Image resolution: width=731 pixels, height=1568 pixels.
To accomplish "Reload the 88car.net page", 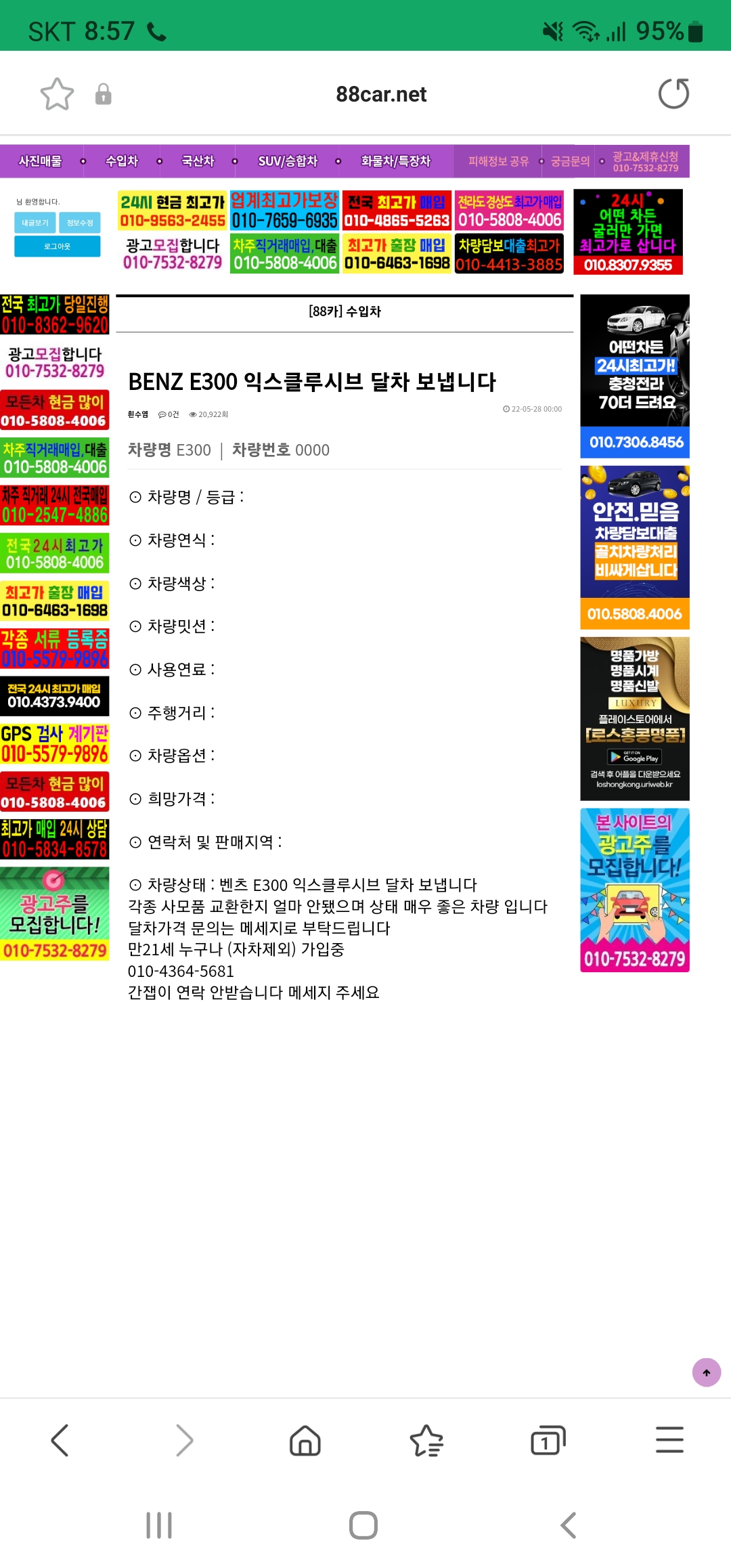I will pos(673,94).
